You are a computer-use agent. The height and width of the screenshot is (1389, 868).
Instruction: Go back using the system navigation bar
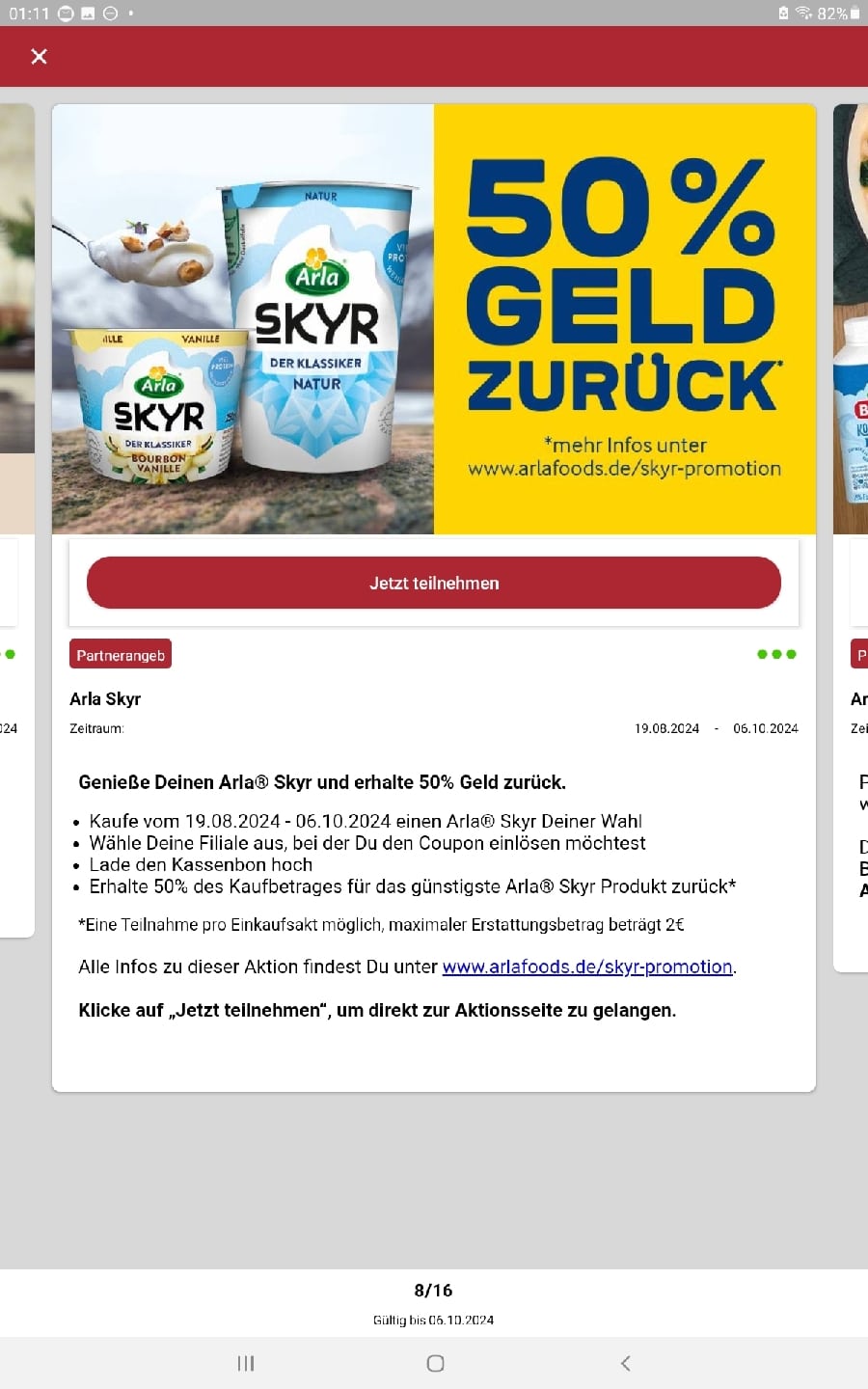625,1363
